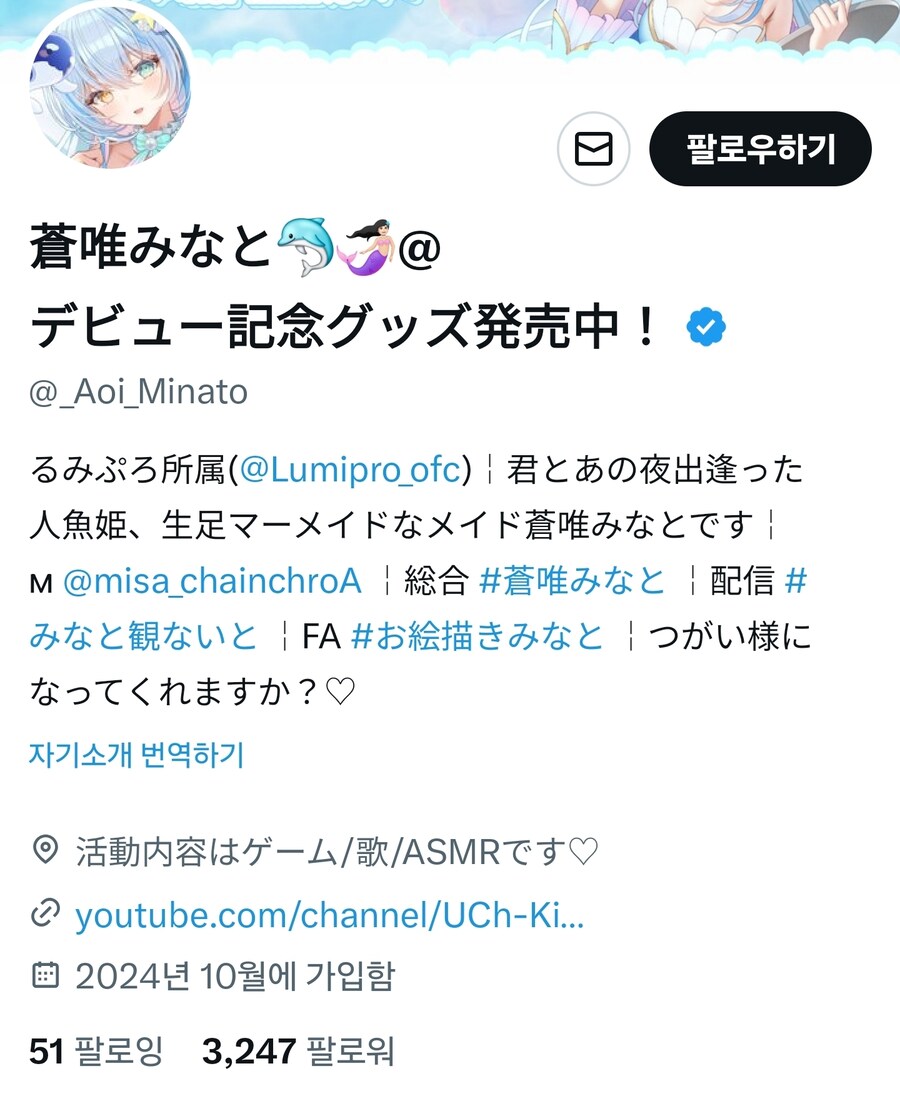View the 51 팔로잉 list
The width and height of the screenshot is (900, 1111).
pos(96,1051)
